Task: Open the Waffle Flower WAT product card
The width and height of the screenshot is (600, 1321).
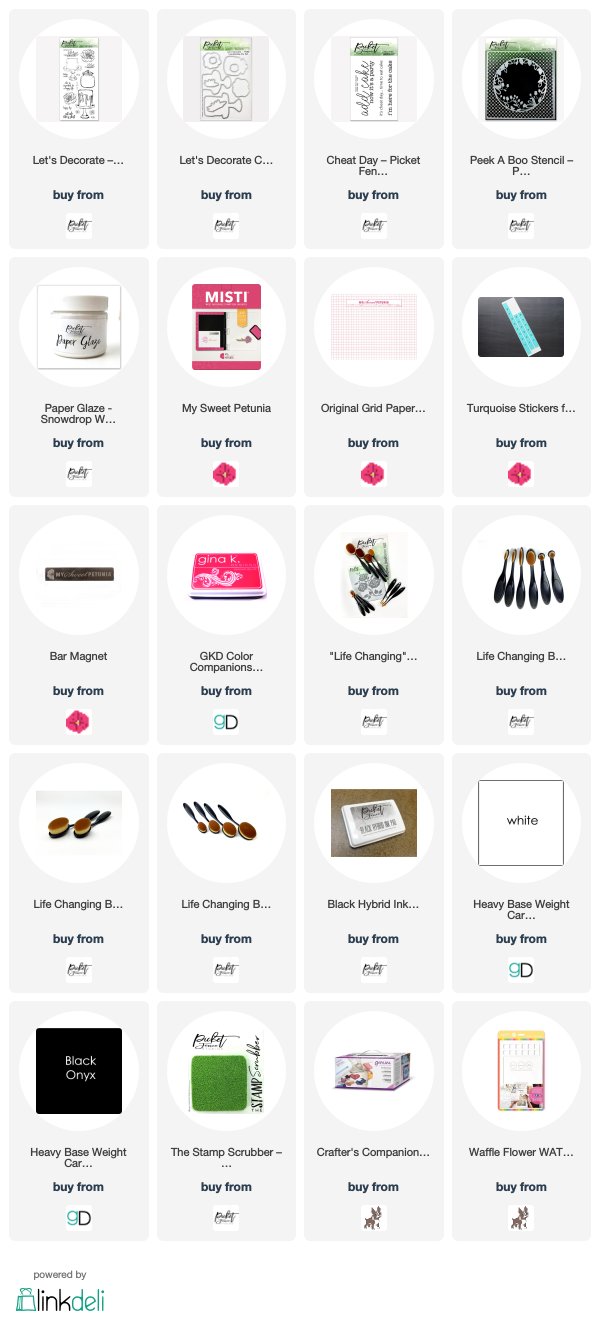Action: click(x=521, y=1121)
